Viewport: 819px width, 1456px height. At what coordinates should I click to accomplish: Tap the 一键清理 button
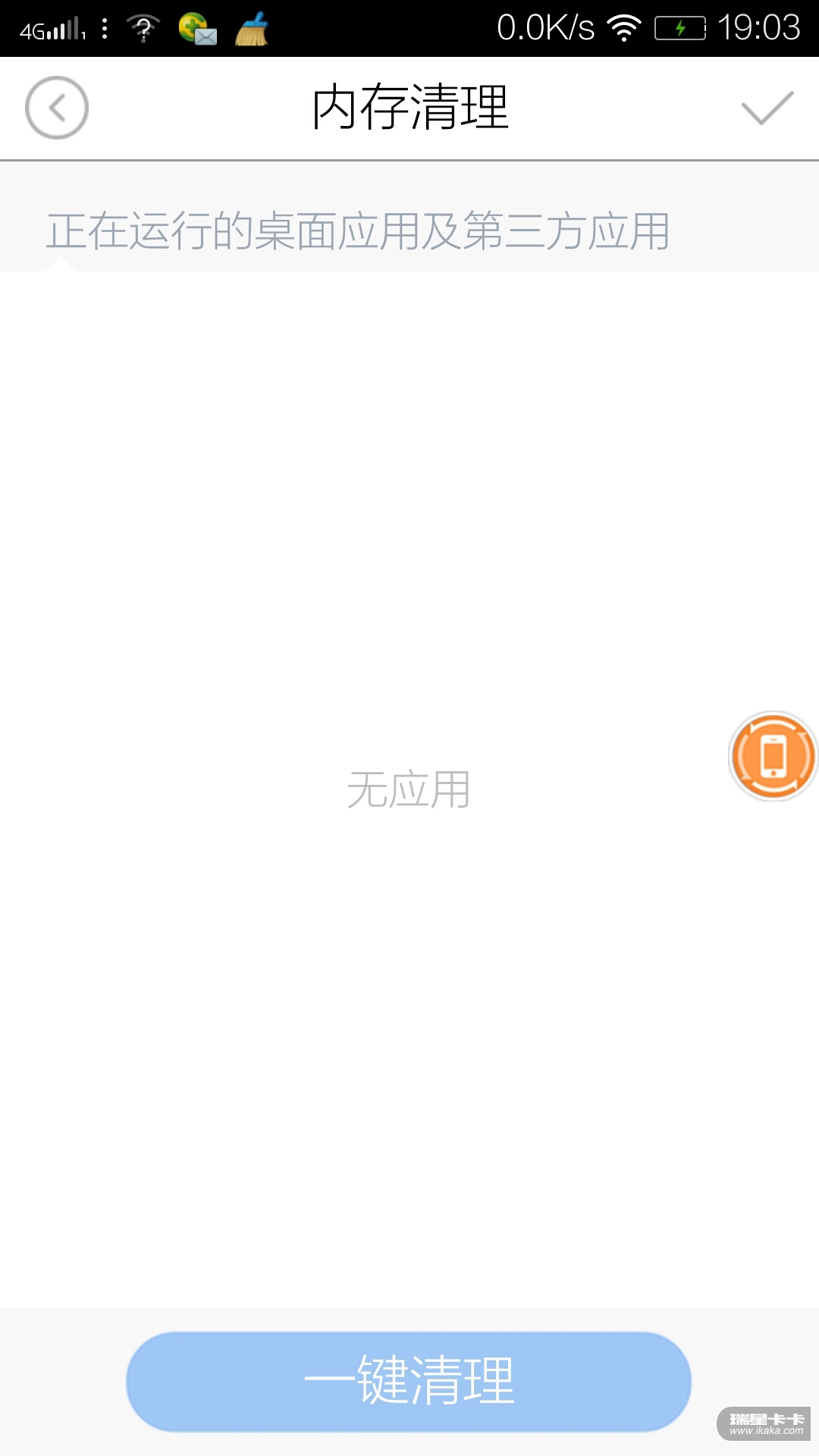coord(409,1382)
